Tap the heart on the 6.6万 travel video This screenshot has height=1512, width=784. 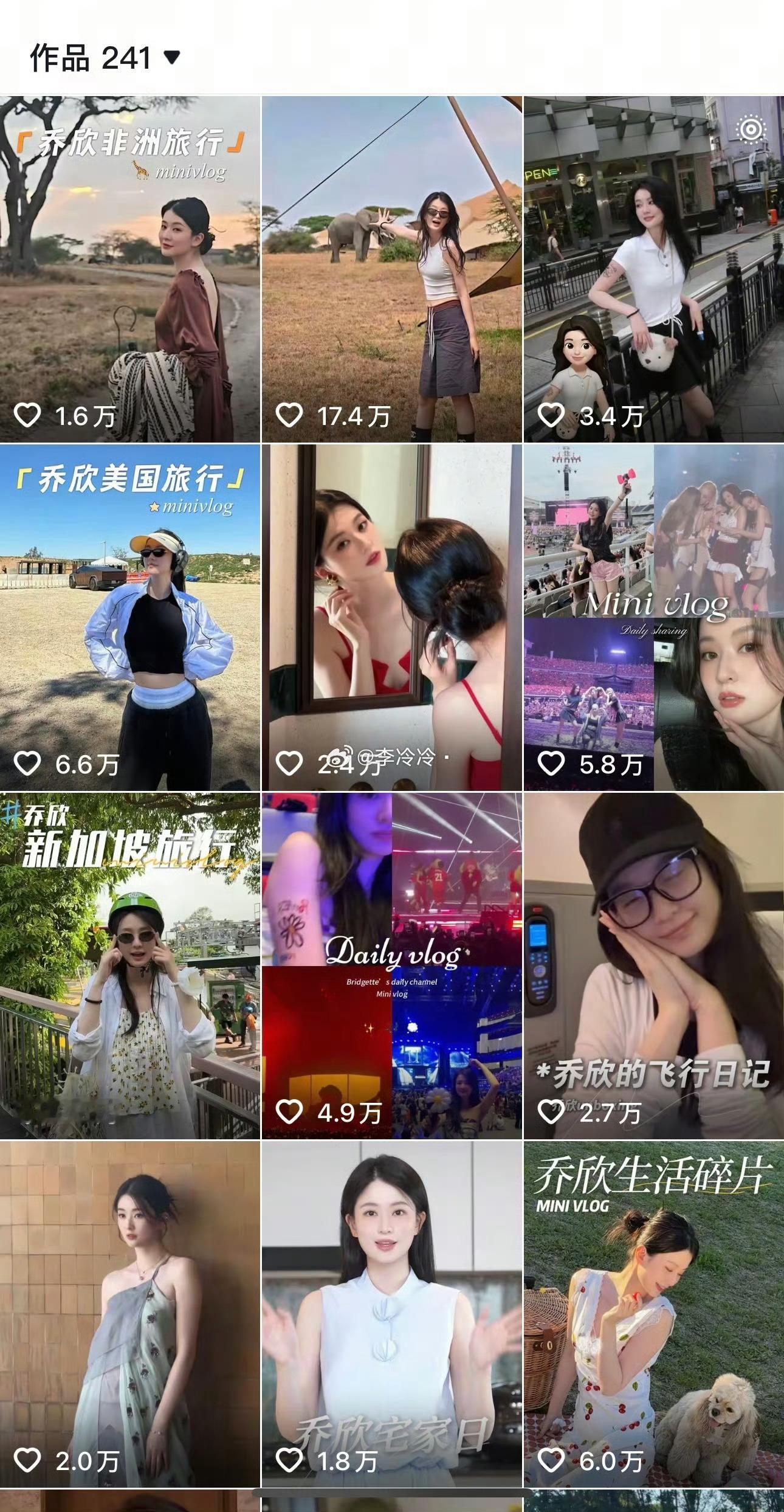[x=29, y=761]
